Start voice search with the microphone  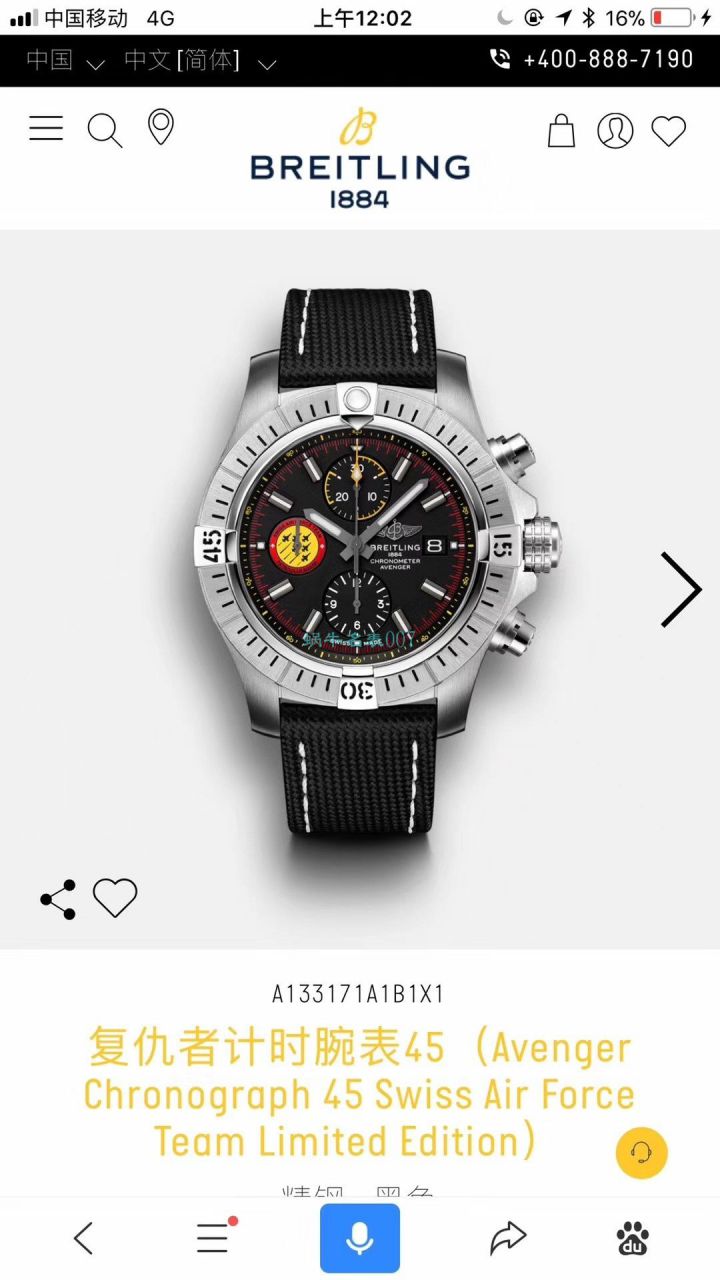pyautogui.click(x=360, y=1238)
